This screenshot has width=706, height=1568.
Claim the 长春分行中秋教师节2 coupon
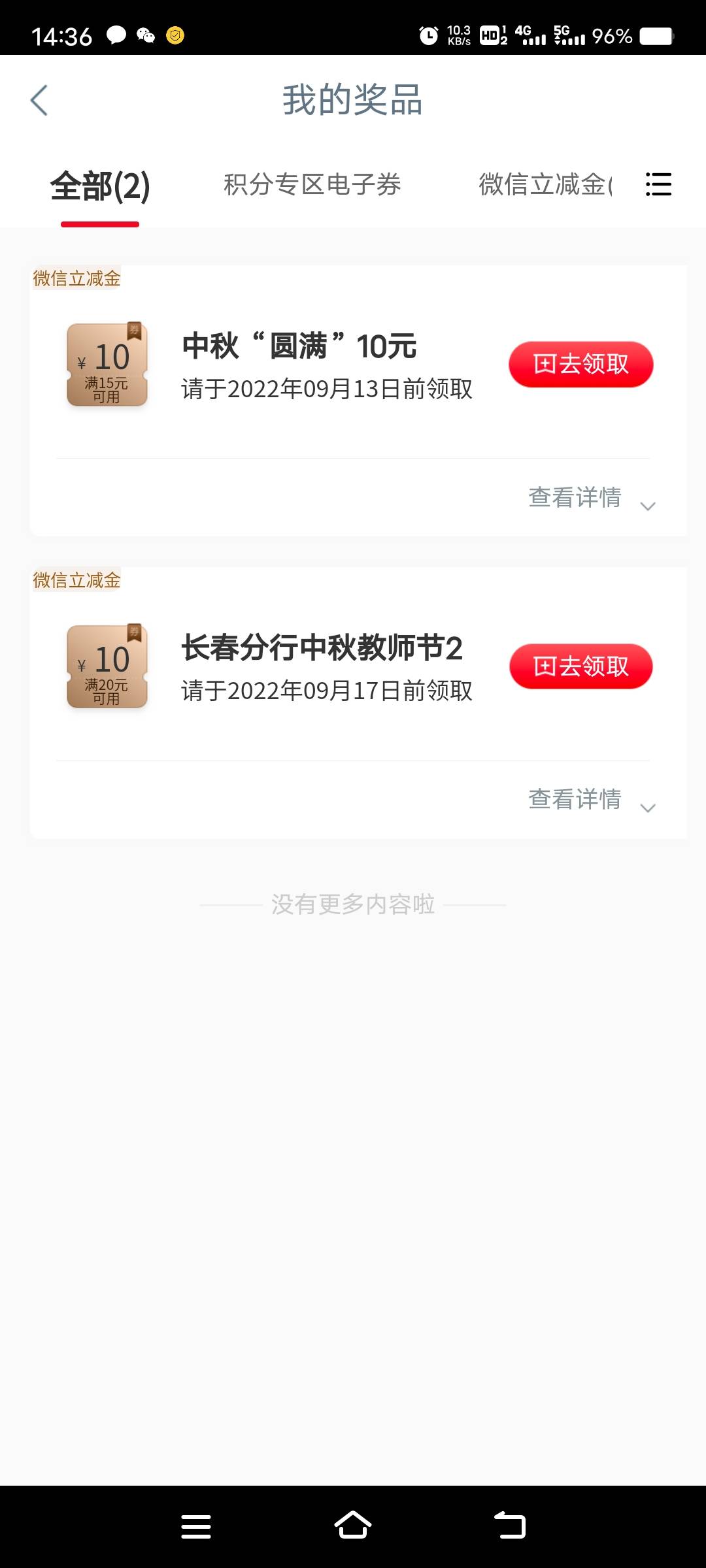tap(580, 666)
